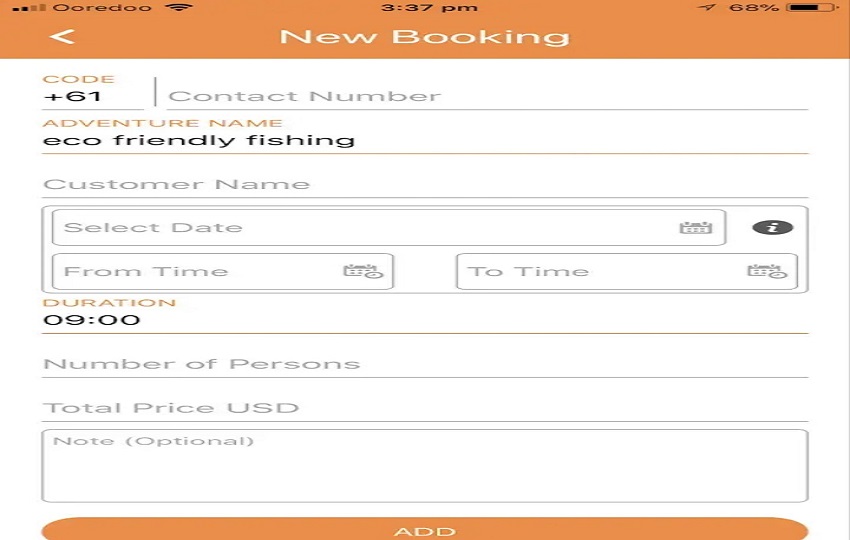The height and width of the screenshot is (540, 850).
Task: View the date info icon
Action: click(772, 227)
